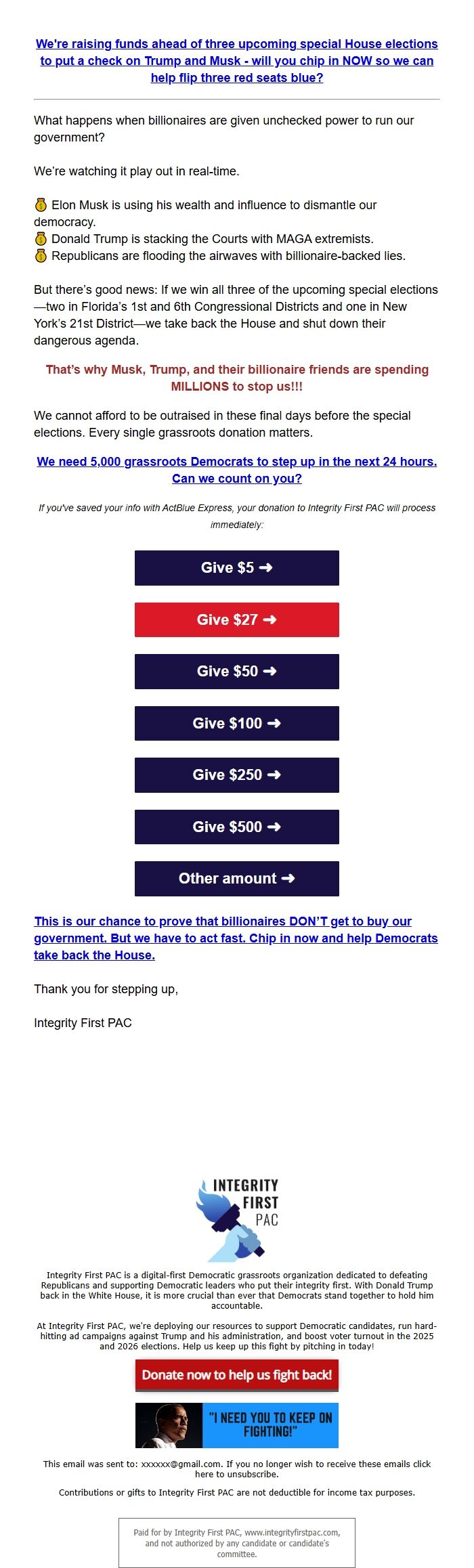
Task: Open the top link about special House elections
Action: click(237, 61)
